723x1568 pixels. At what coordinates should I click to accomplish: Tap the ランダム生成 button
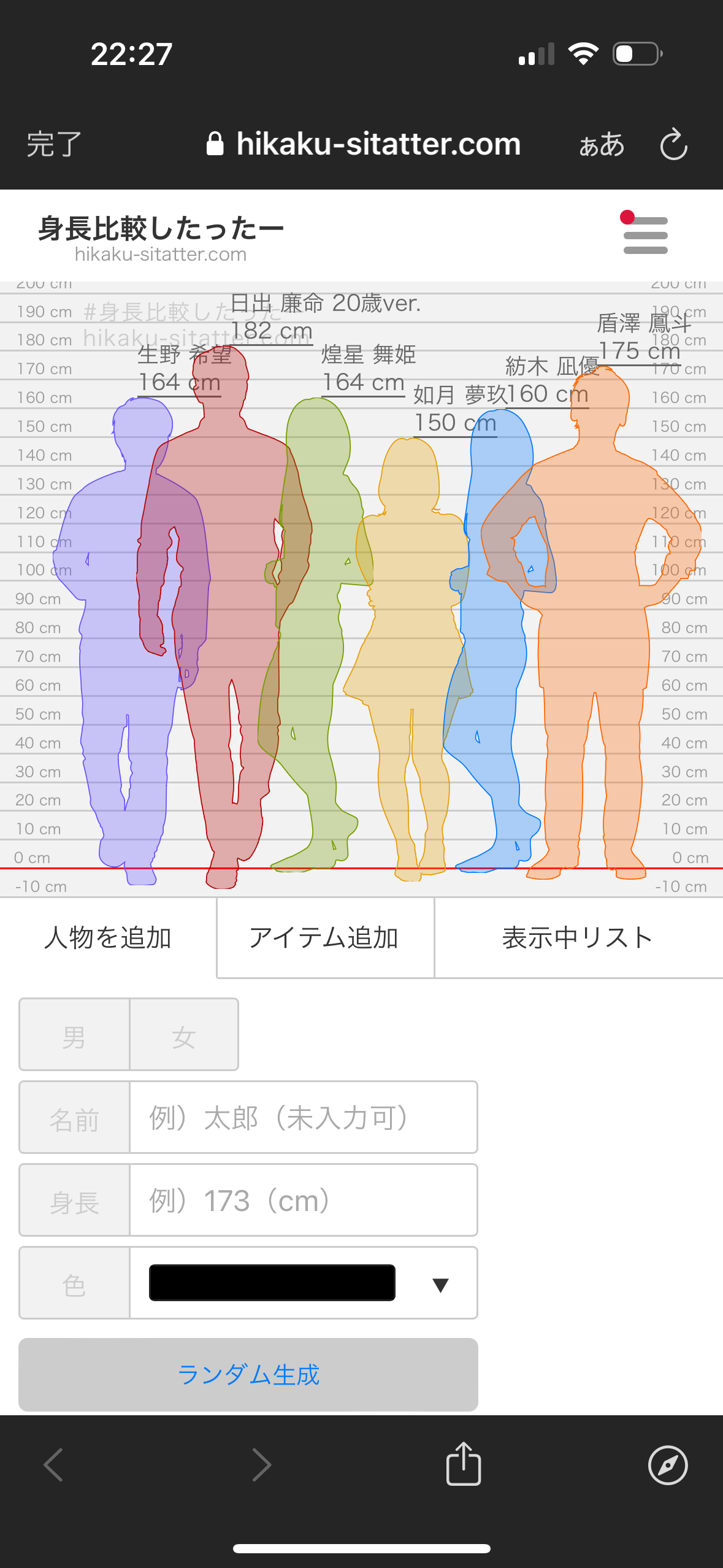[248, 1375]
